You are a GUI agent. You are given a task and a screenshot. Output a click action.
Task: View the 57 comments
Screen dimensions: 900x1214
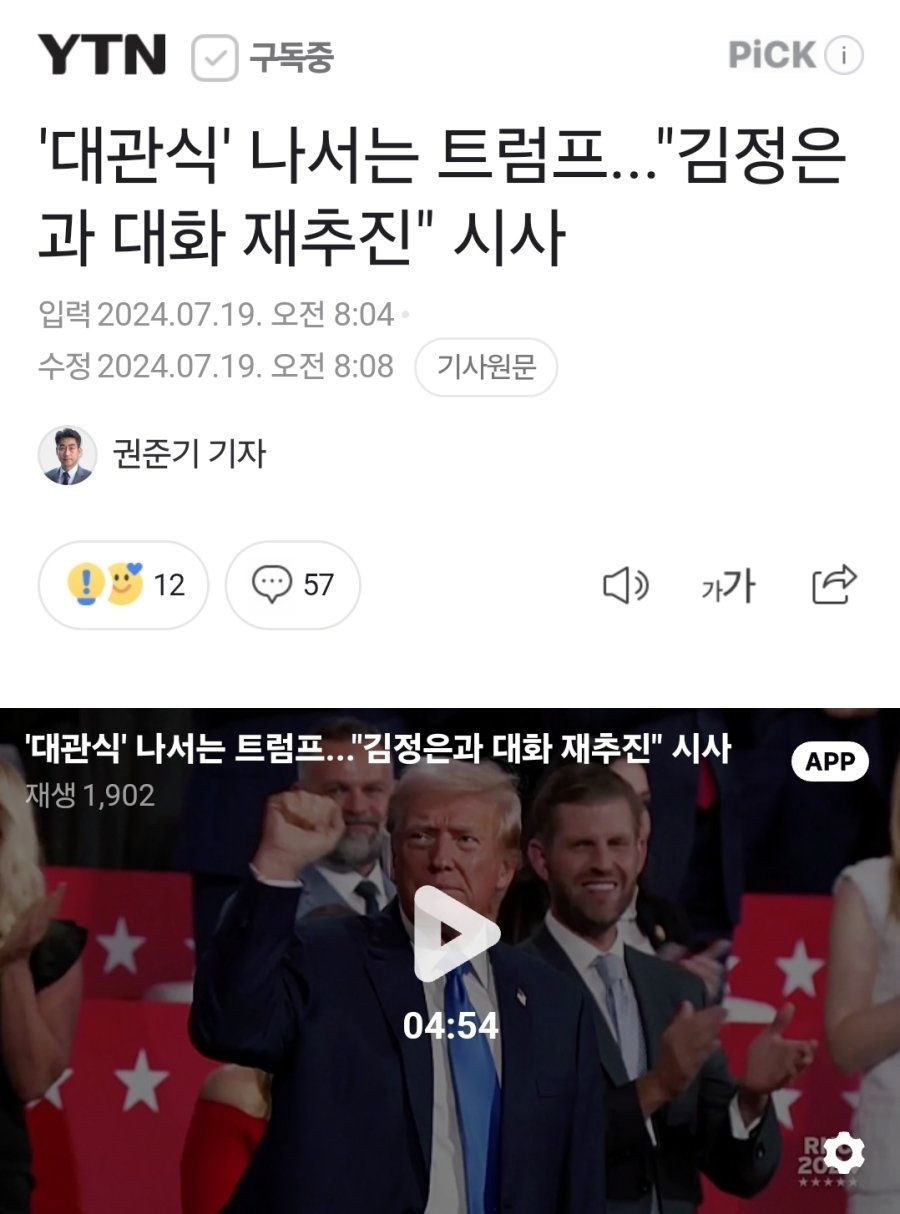coord(293,585)
